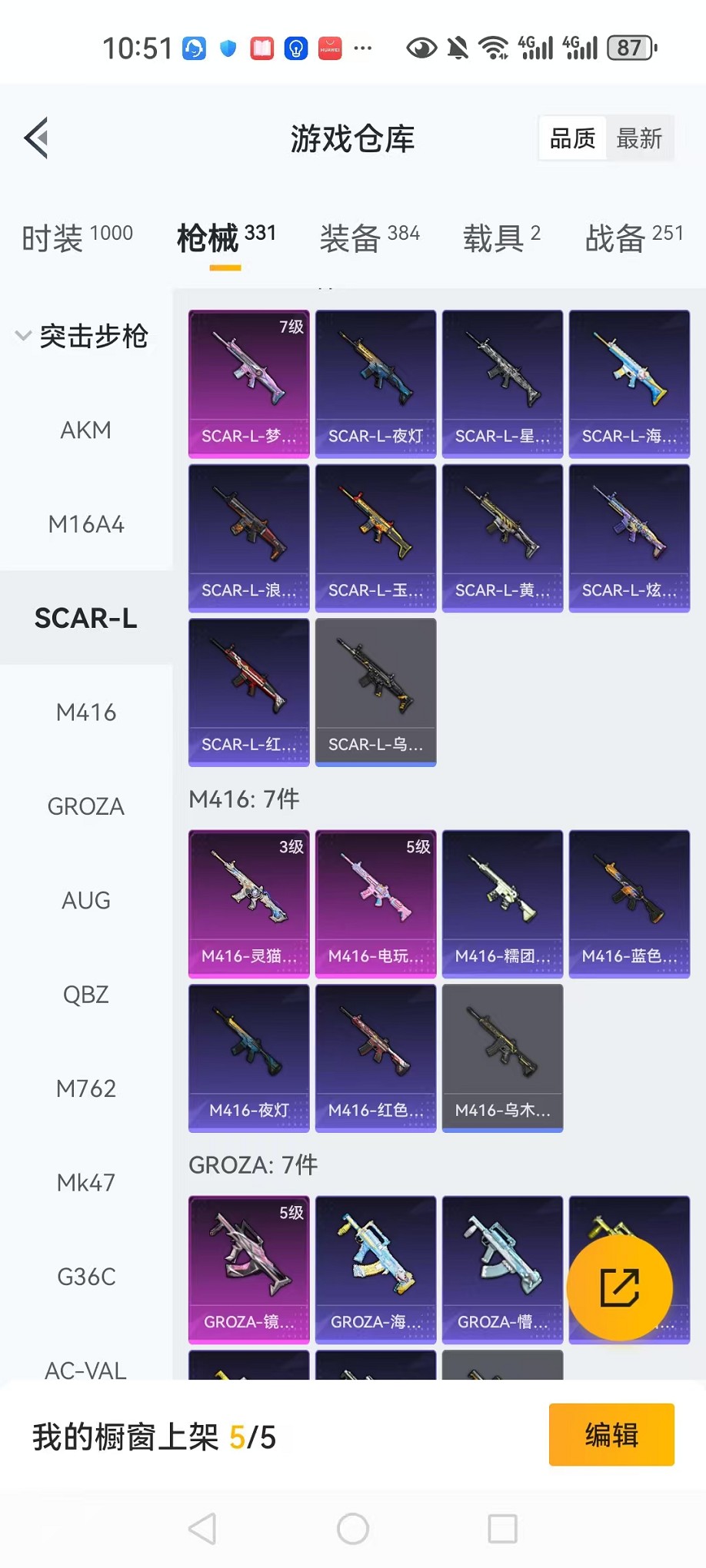This screenshot has height=1568, width=706.
Task: Open the SCAR-L-夜灯 skin tile
Action: click(375, 384)
